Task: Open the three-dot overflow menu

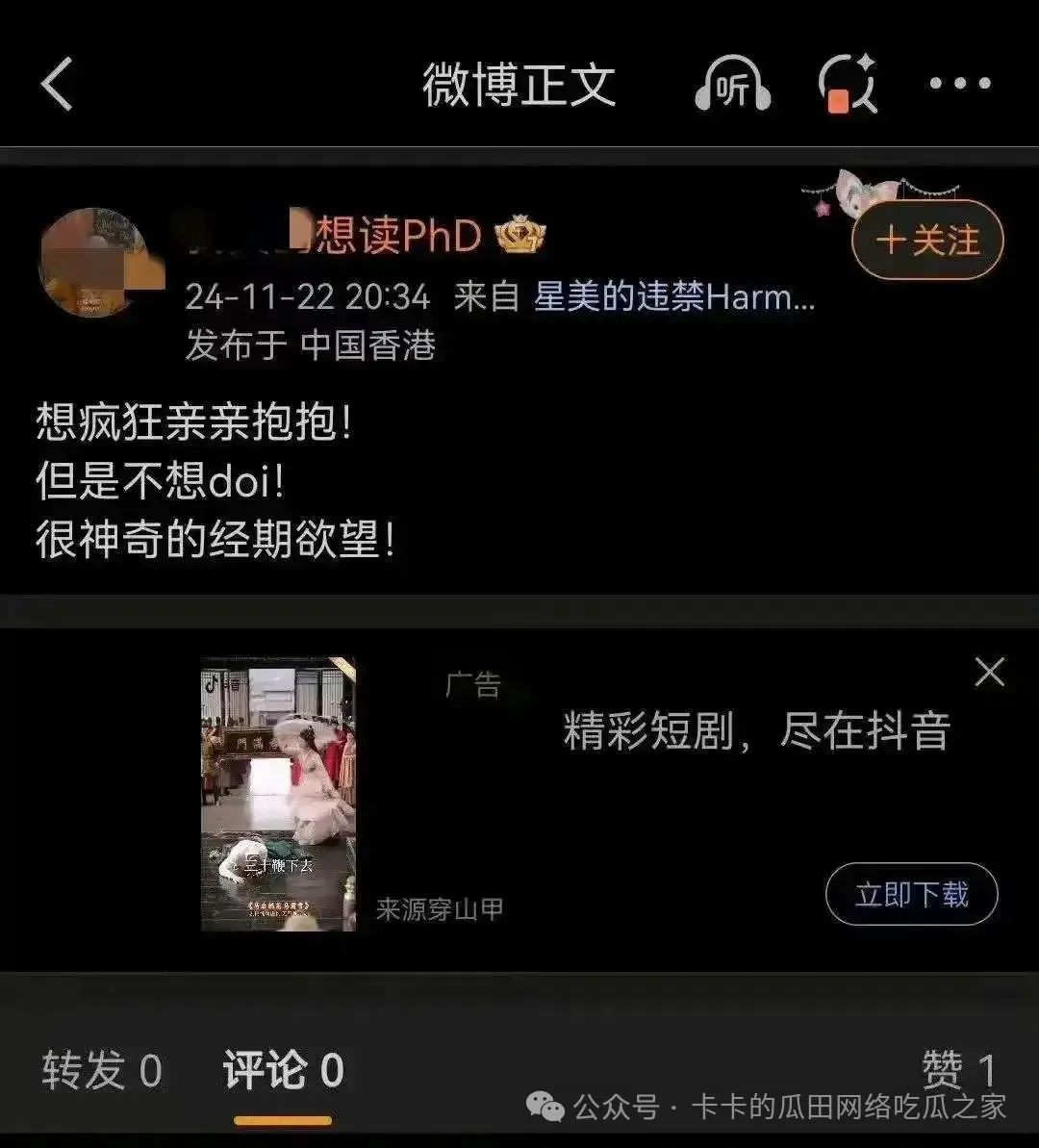Action: click(x=959, y=84)
